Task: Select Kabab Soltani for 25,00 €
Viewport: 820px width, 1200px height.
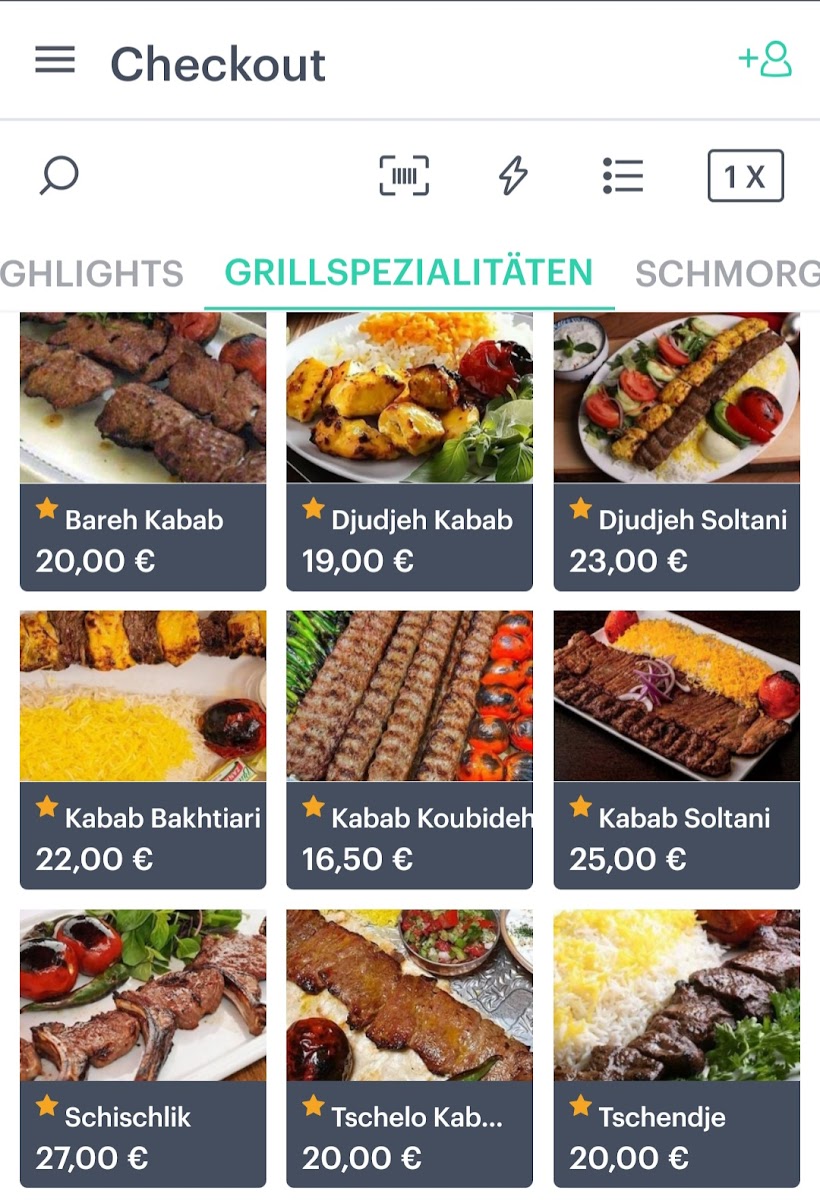Action: click(677, 749)
